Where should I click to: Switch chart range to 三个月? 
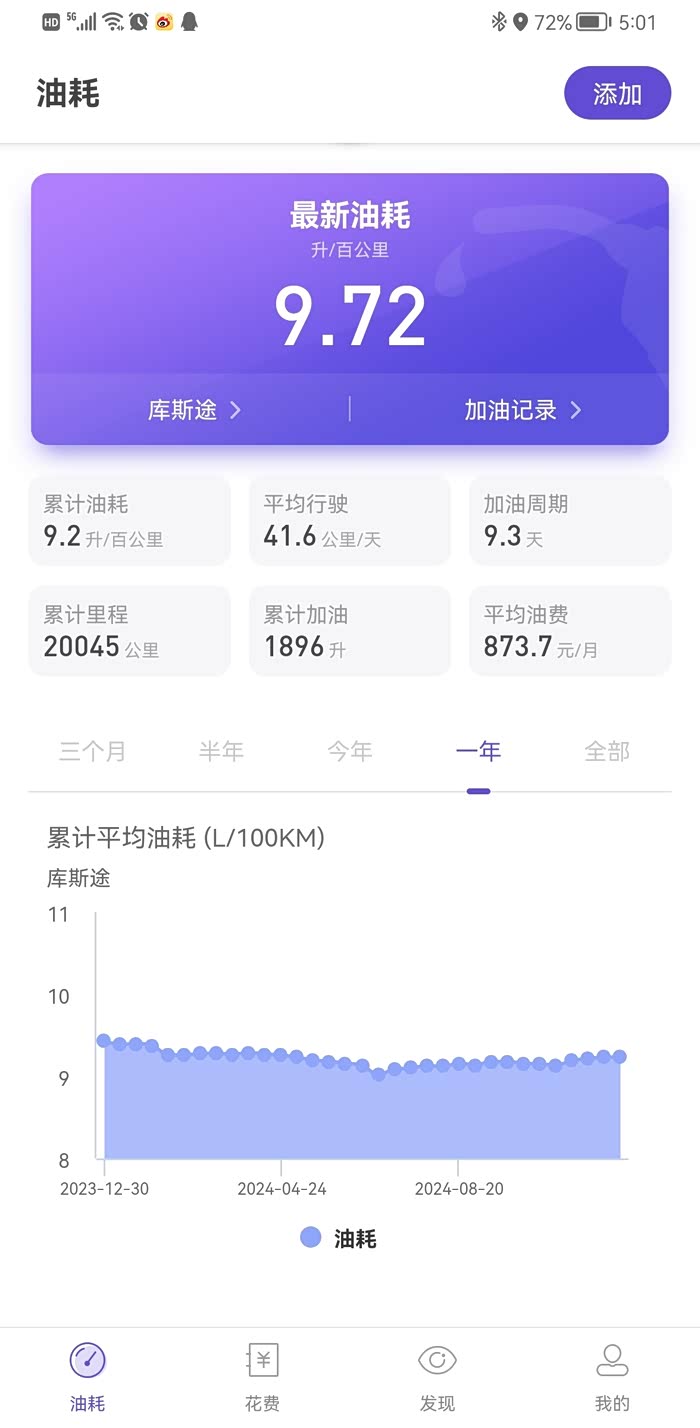[92, 752]
